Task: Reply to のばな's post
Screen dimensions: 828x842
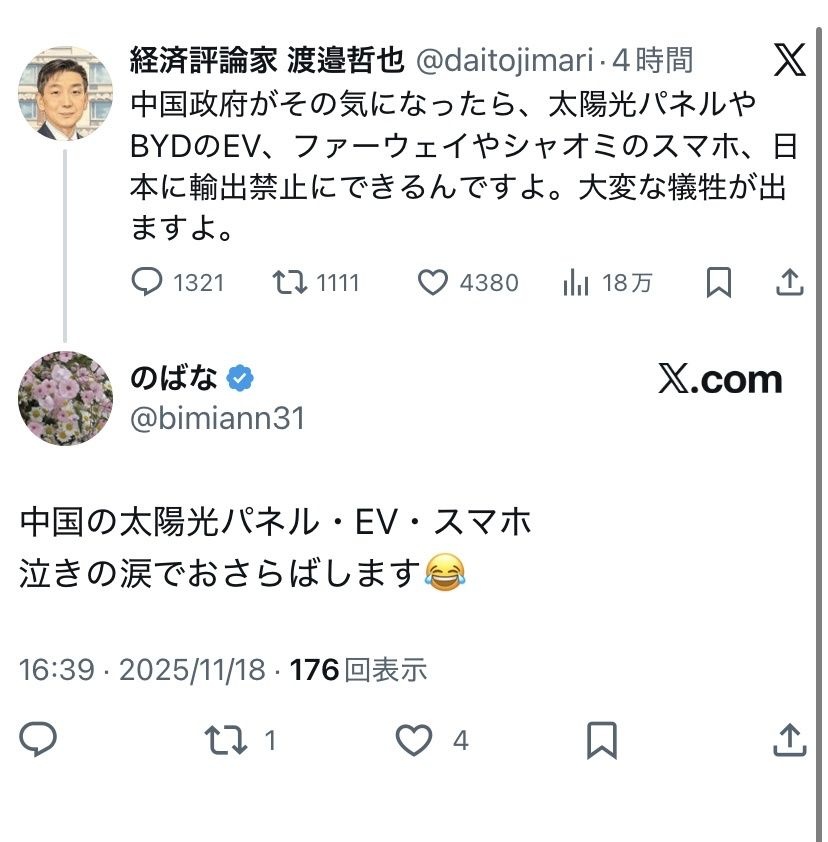Action: (x=38, y=740)
